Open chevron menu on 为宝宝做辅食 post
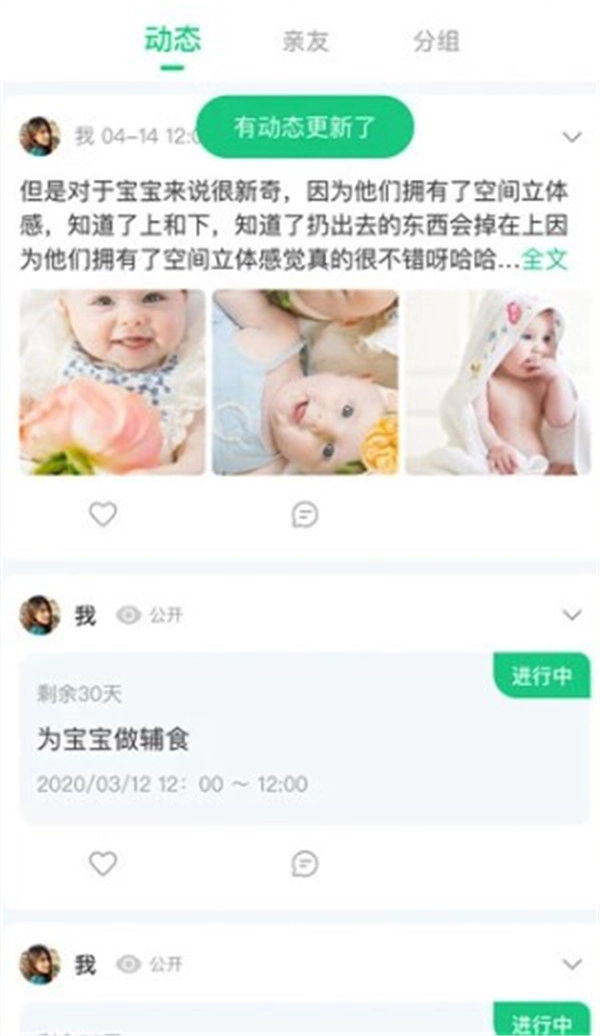600x1036 pixels. (x=572, y=615)
